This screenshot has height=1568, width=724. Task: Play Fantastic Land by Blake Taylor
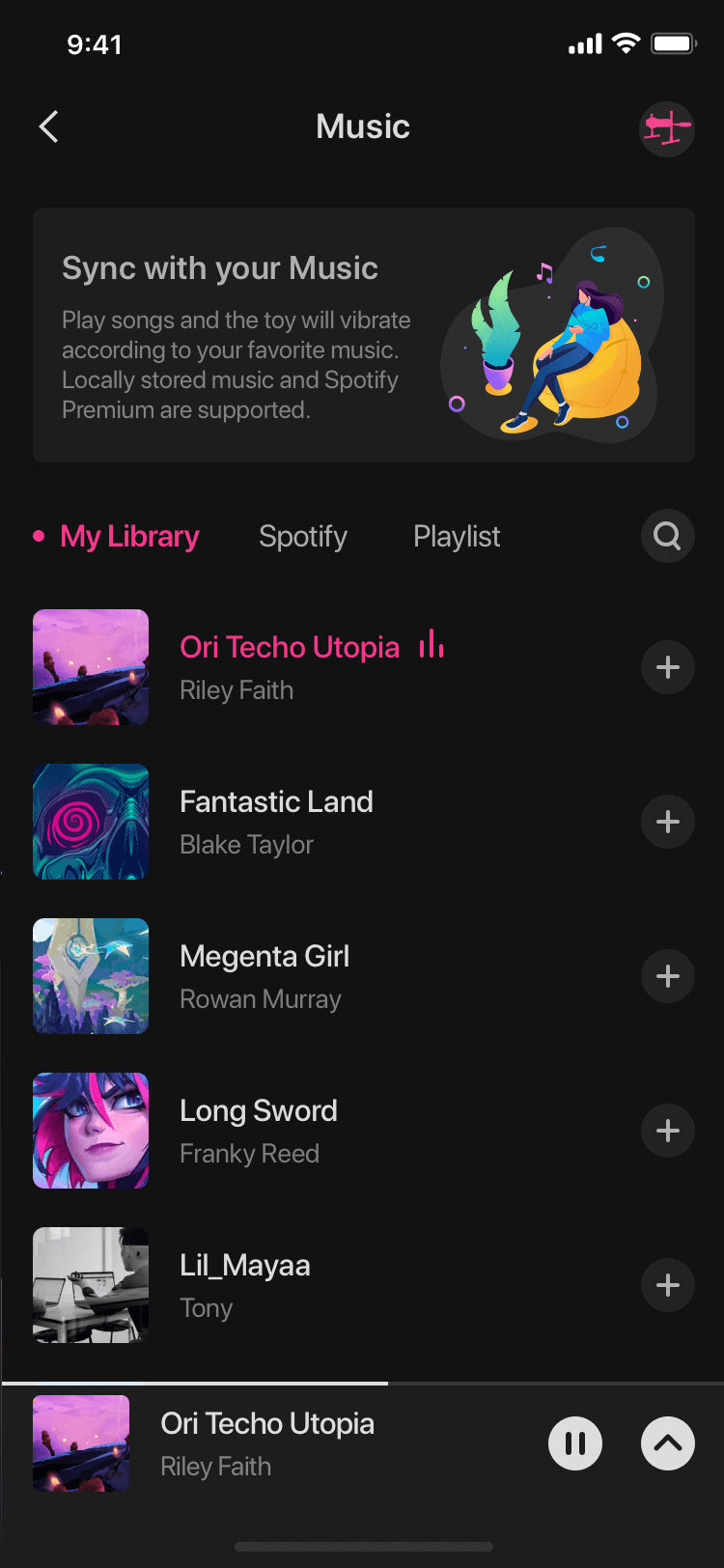click(276, 822)
